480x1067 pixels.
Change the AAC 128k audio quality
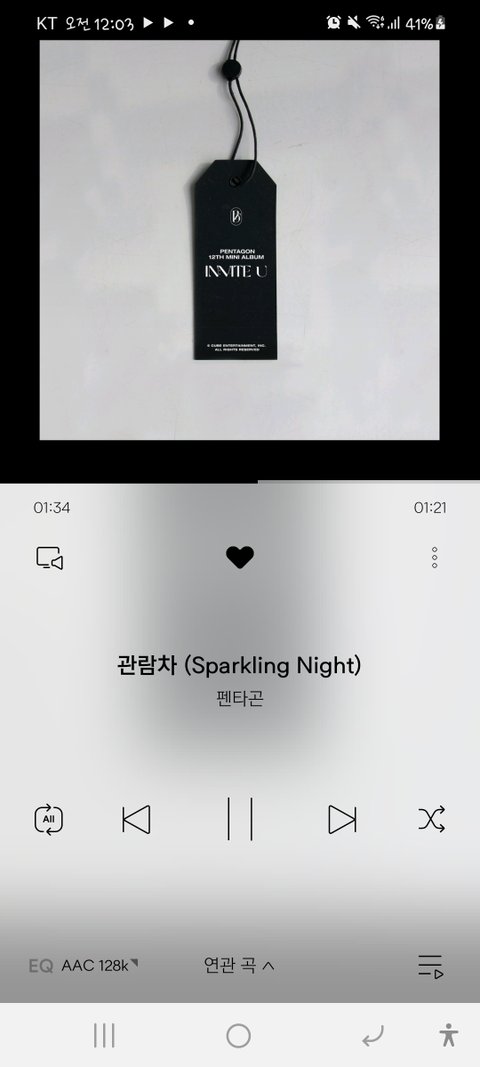tap(99, 966)
